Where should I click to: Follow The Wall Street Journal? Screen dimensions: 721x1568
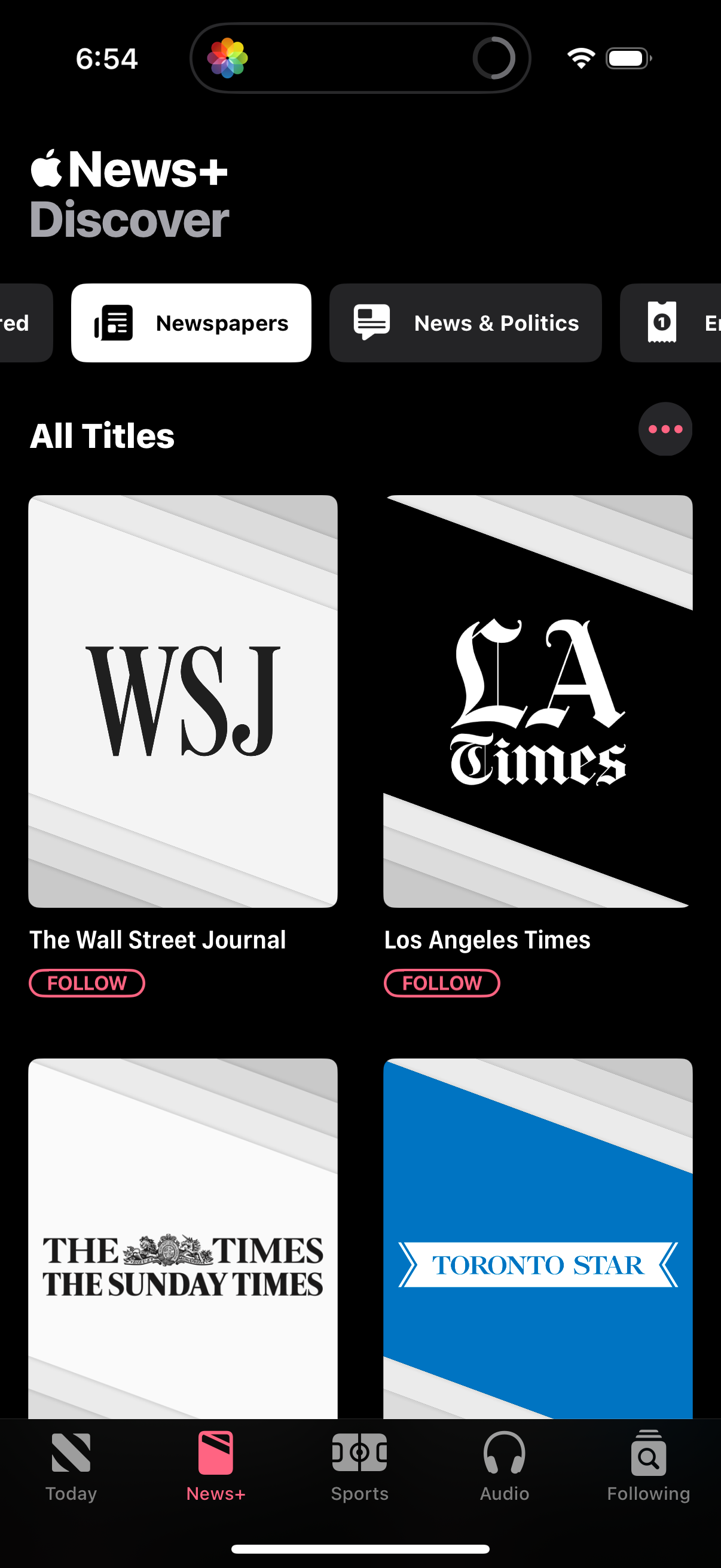click(x=87, y=983)
